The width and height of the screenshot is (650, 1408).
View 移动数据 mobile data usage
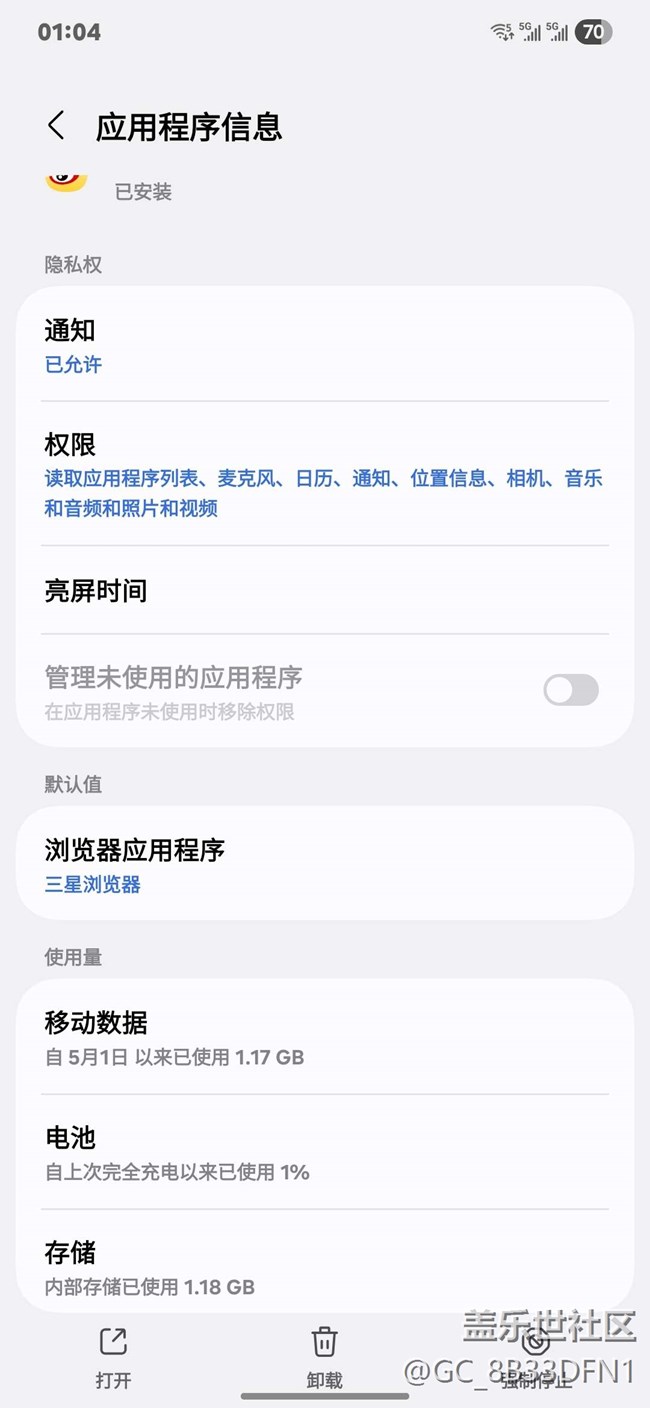pyautogui.click(x=325, y=1037)
